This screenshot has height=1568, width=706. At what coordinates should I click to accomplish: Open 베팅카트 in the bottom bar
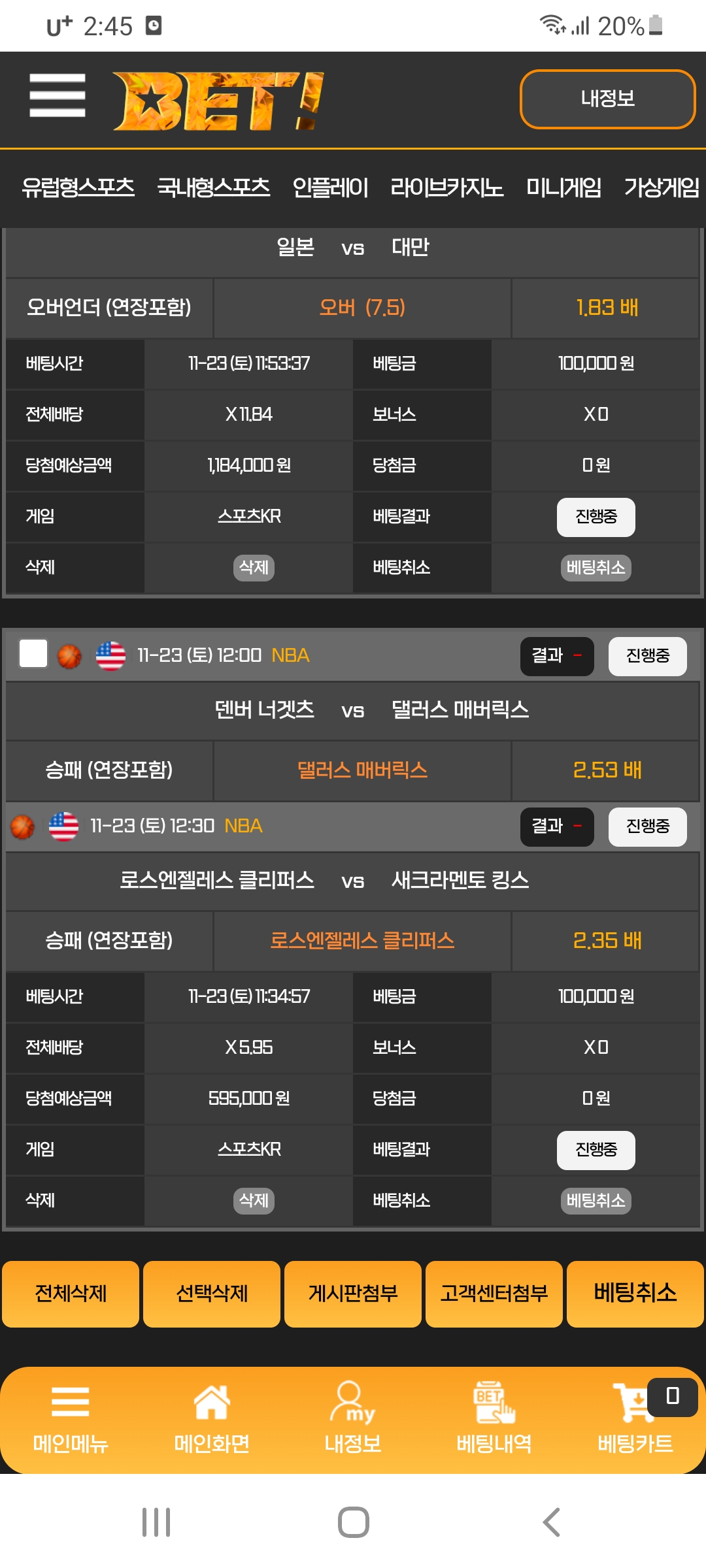click(635, 1419)
